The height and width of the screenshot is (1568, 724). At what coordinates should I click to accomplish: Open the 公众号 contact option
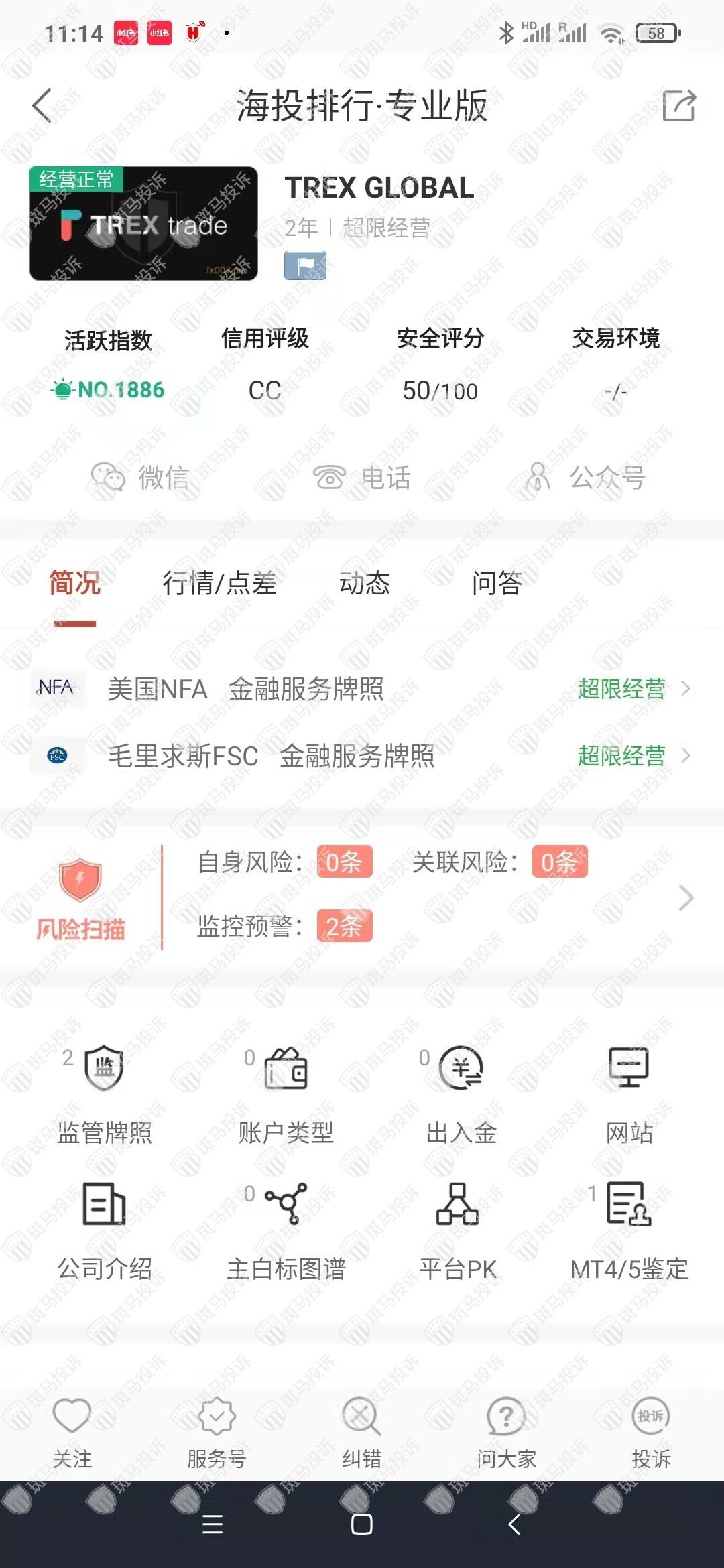point(587,478)
